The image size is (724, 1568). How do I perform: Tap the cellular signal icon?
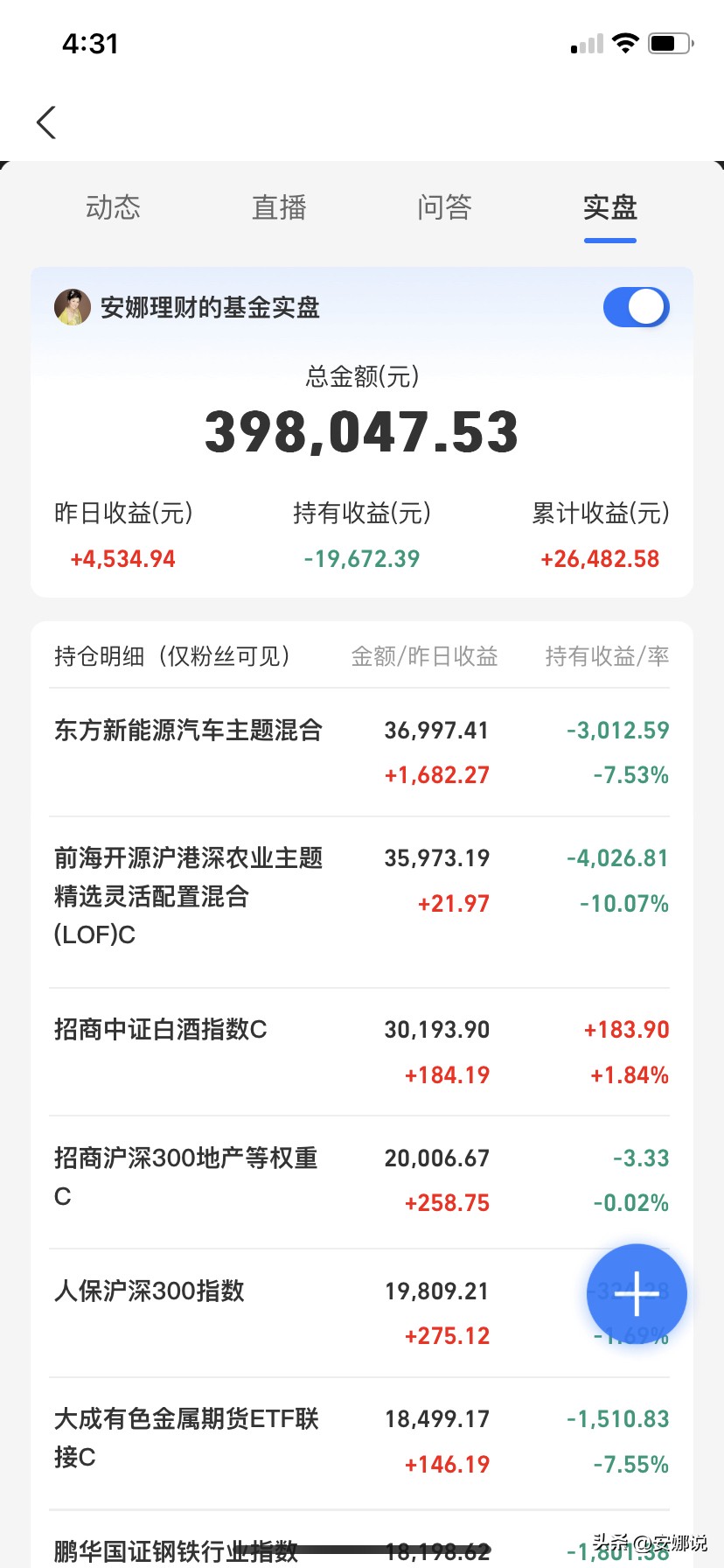(x=583, y=44)
